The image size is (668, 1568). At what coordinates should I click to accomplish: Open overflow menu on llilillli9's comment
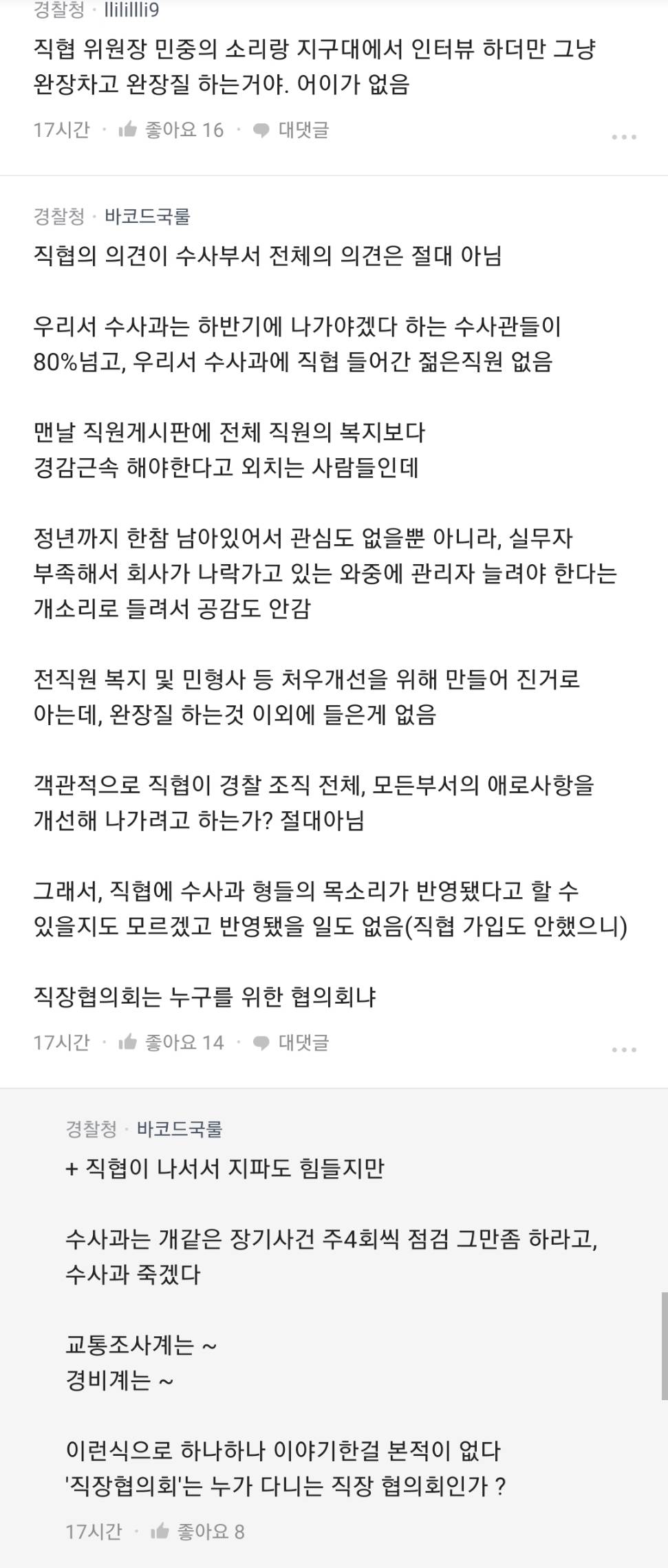pos(623,138)
